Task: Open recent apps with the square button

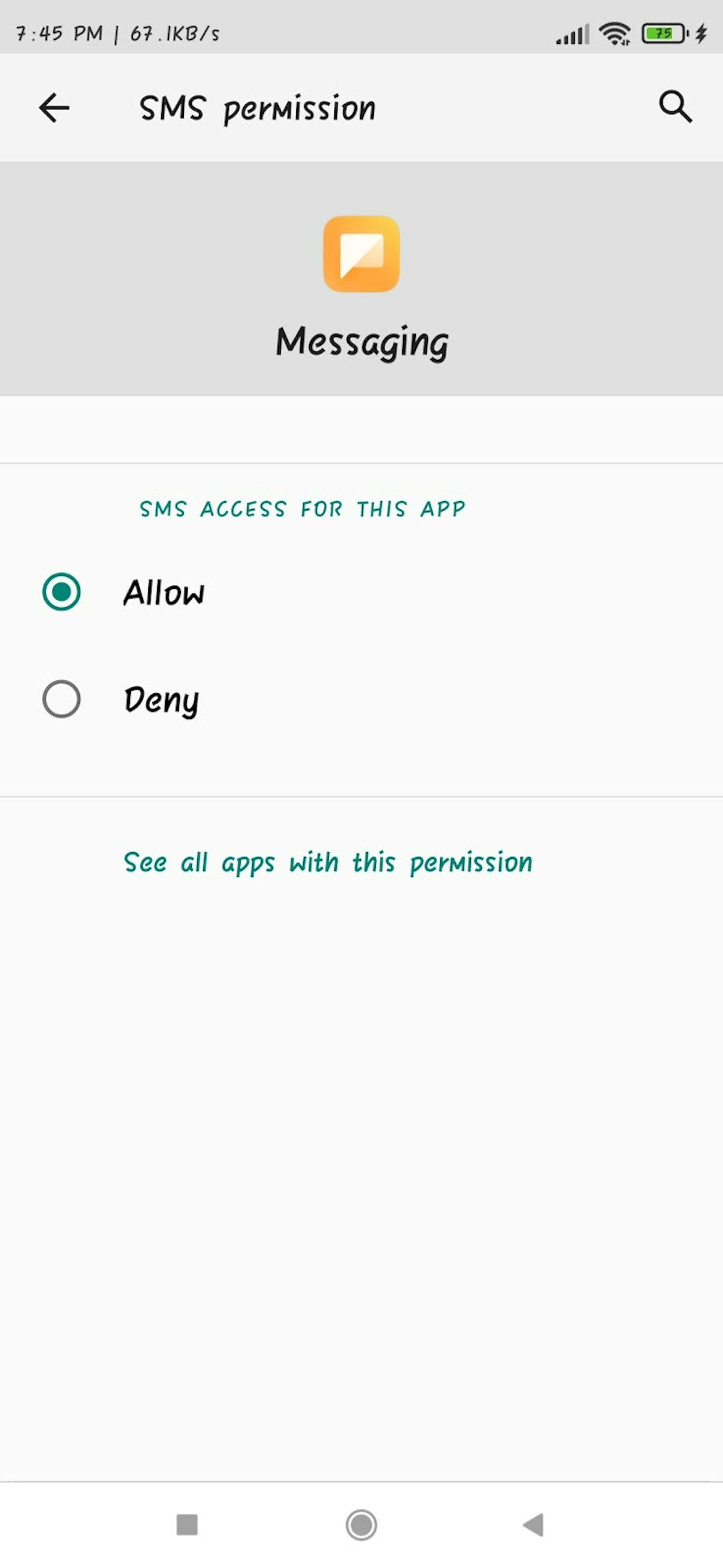Action: (x=187, y=1525)
